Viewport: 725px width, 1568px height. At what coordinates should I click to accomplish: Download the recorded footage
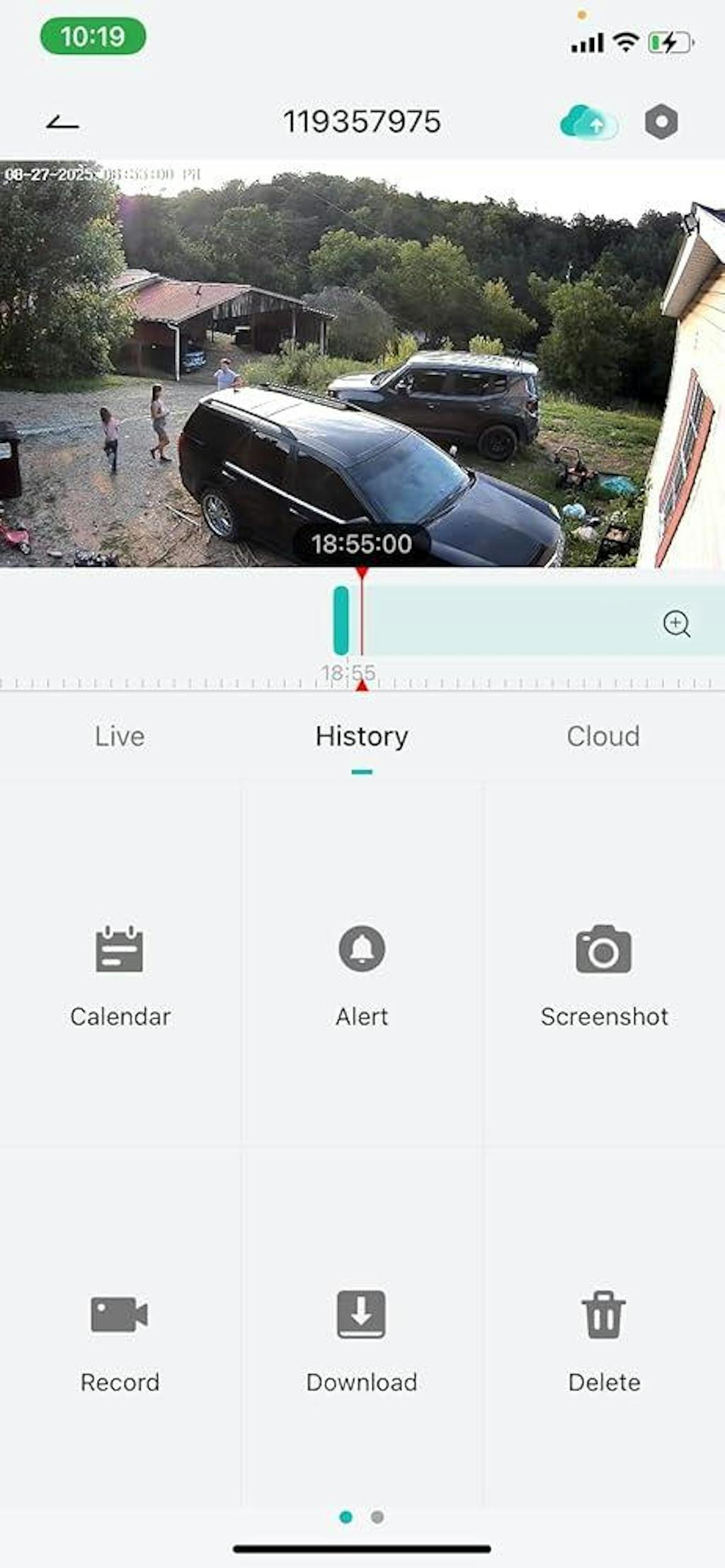coord(362,1339)
